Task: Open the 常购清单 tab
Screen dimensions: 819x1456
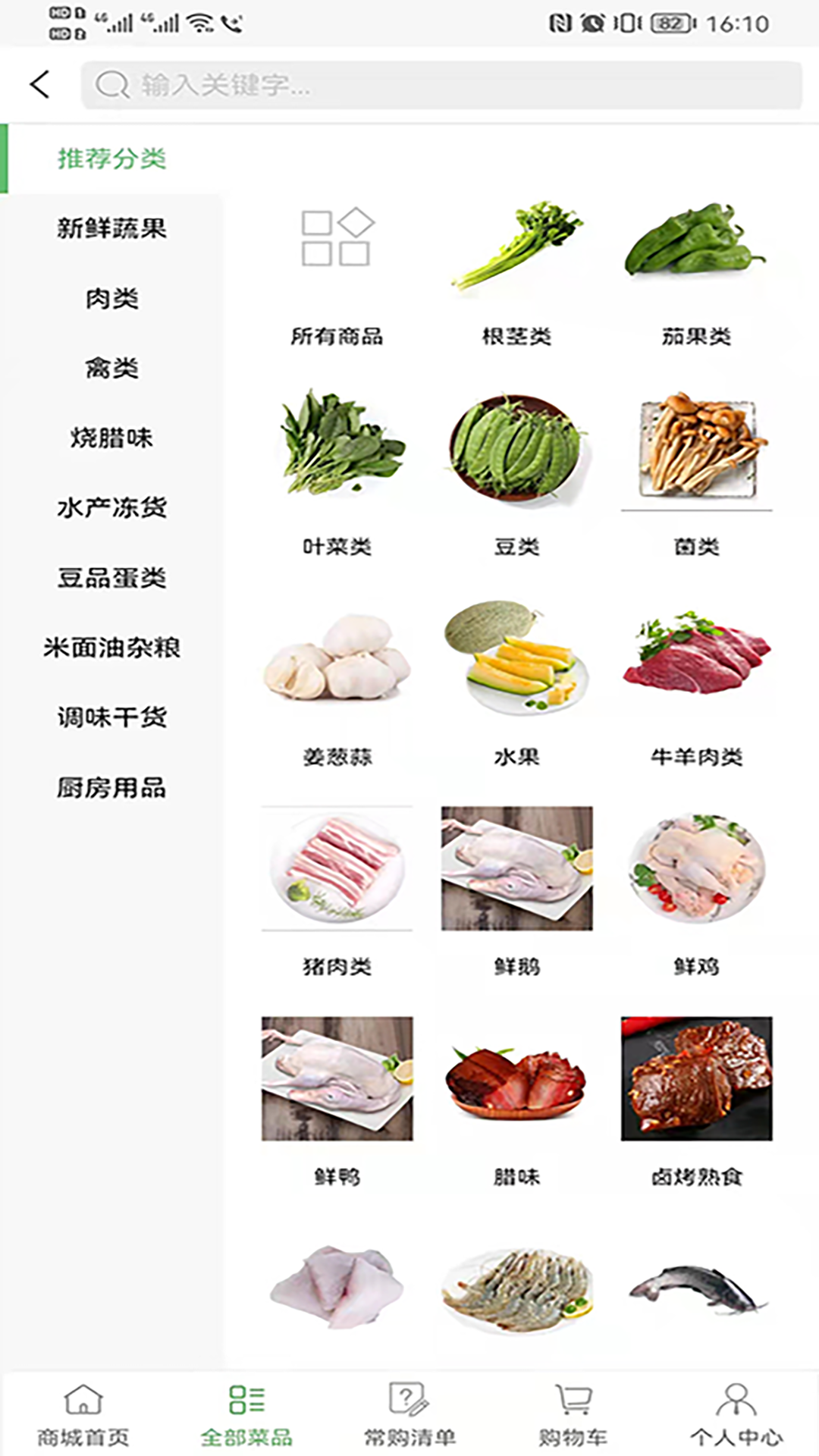Action: (x=409, y=1415)
